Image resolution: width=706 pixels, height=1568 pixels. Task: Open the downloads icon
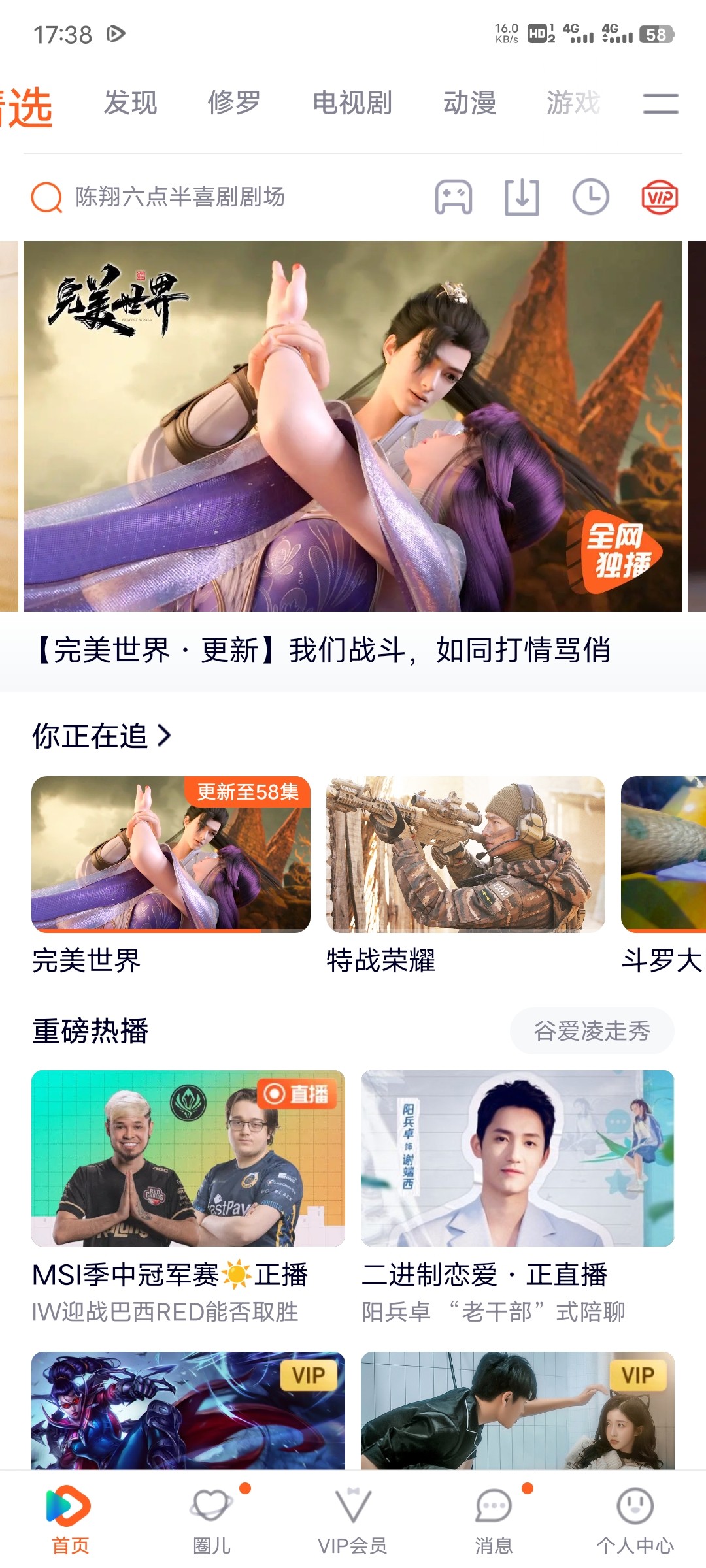[522, 197]
